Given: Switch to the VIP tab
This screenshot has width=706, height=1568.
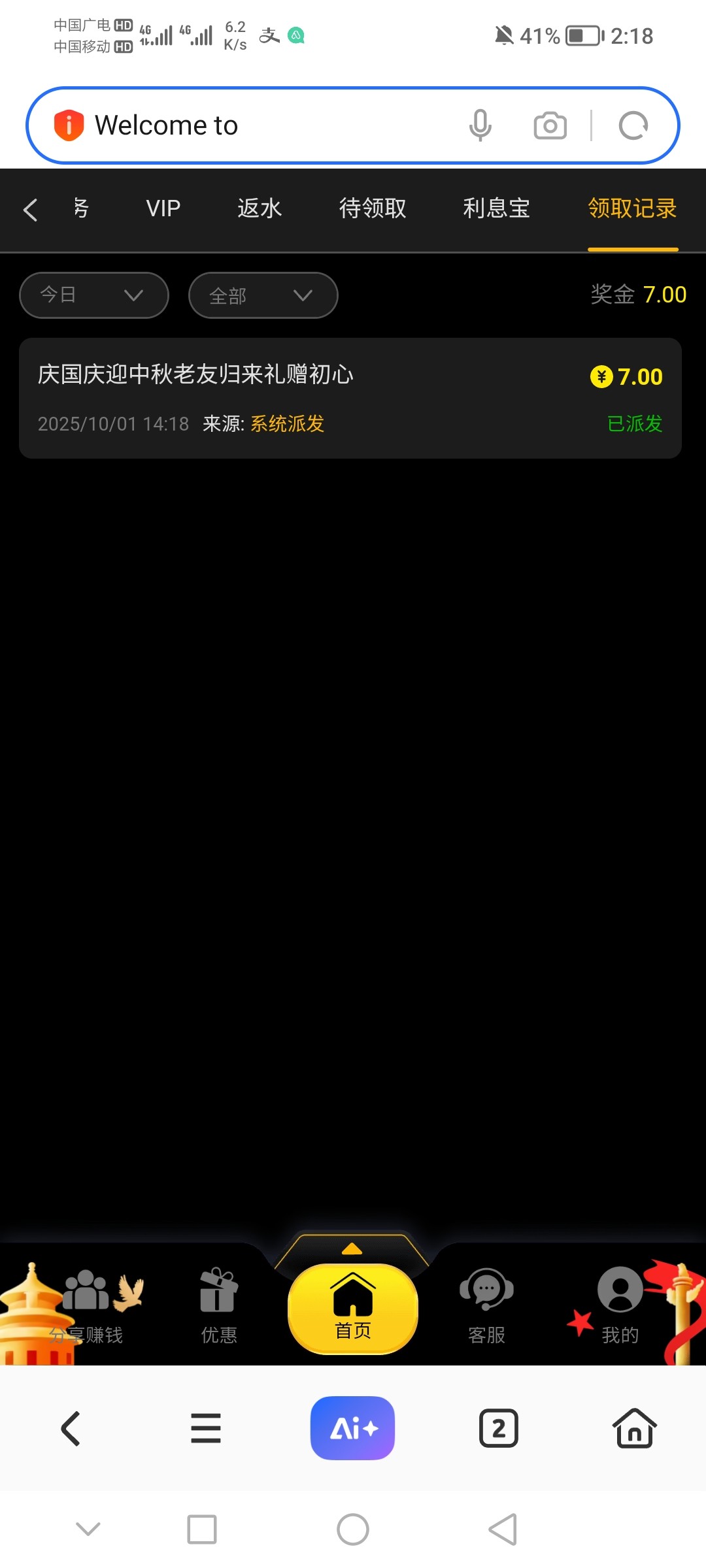Looking at the screenshot, I should 163,209.
